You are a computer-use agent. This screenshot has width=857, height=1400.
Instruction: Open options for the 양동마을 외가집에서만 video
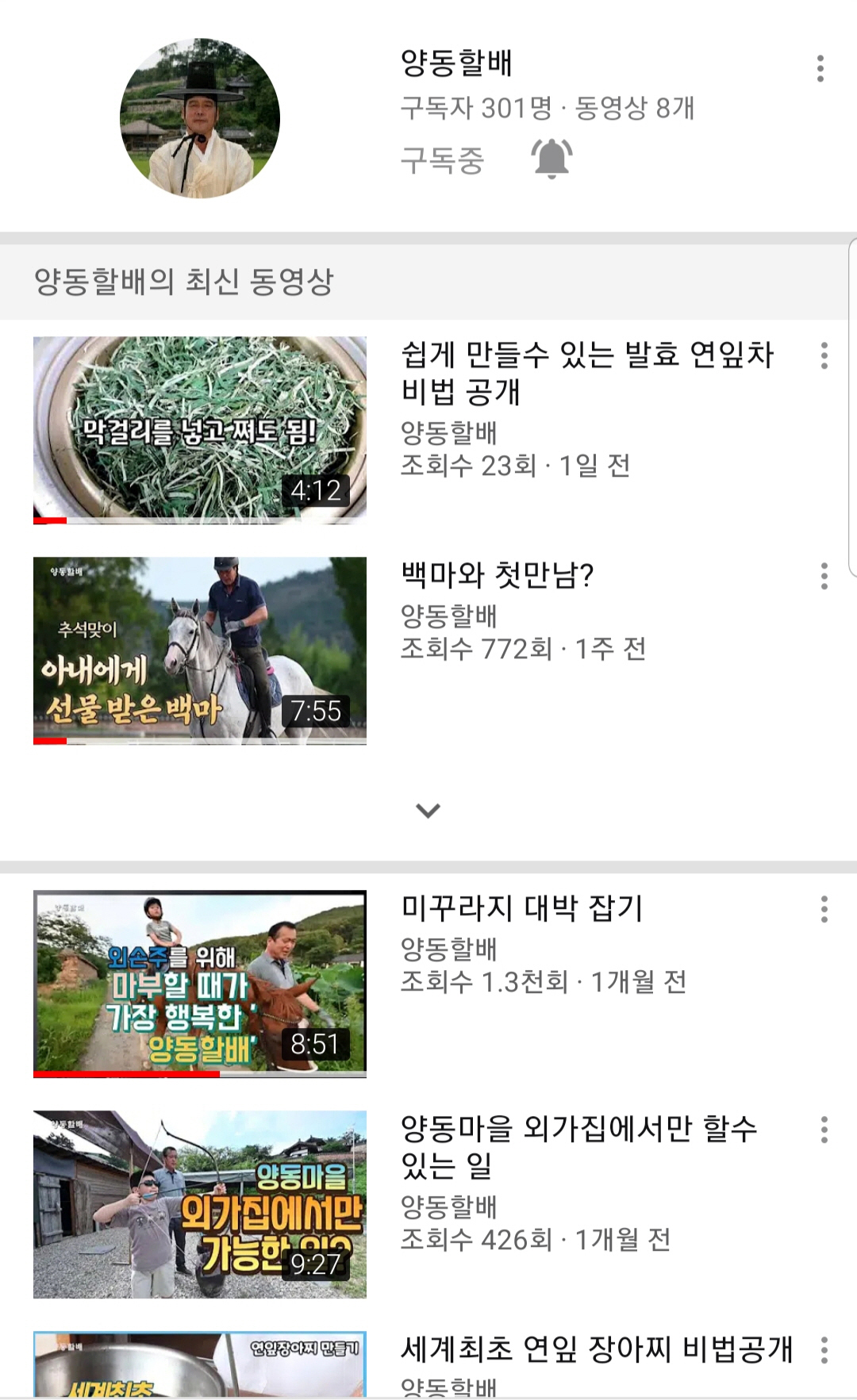[x=824, y=1130]
